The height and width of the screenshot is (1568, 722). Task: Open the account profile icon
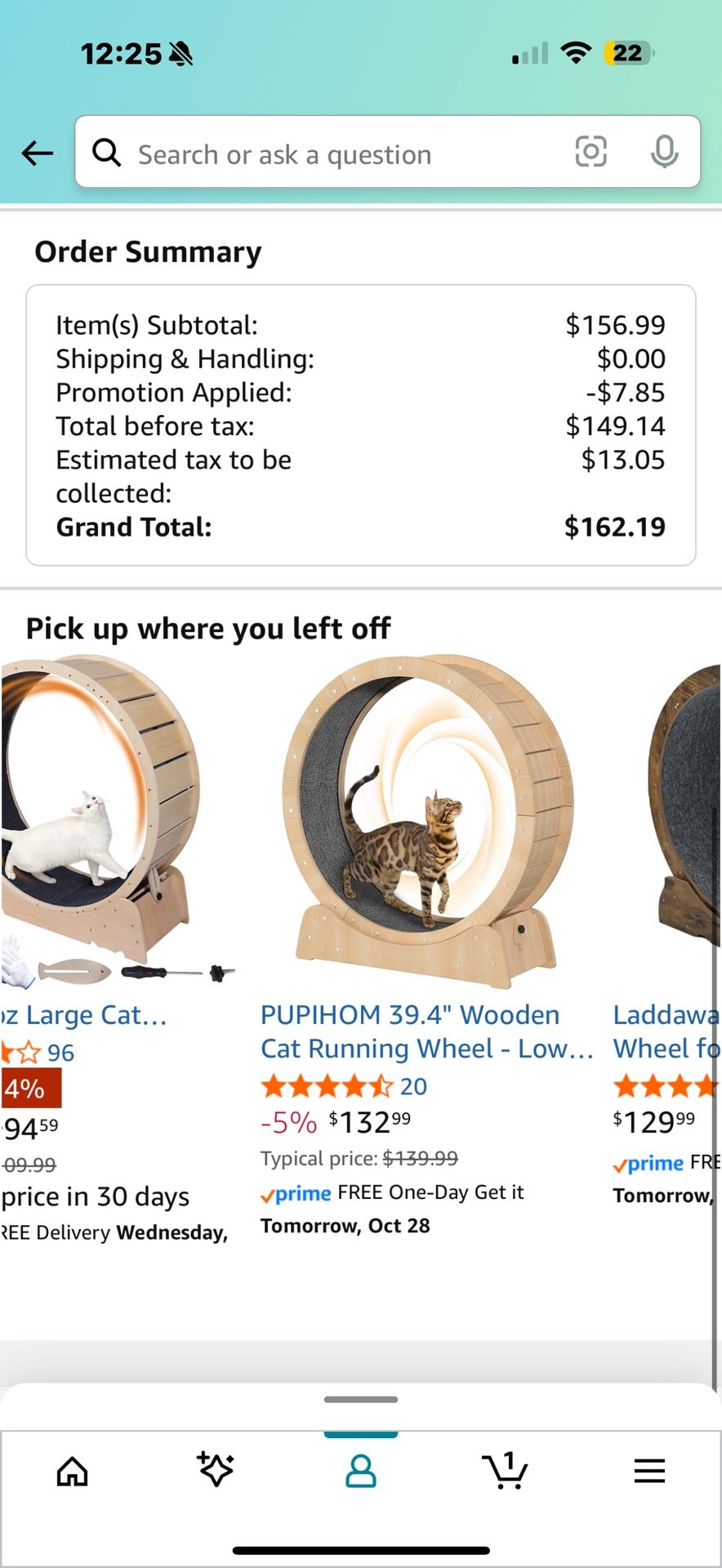pyautogui.click(x=361, y=1472)
